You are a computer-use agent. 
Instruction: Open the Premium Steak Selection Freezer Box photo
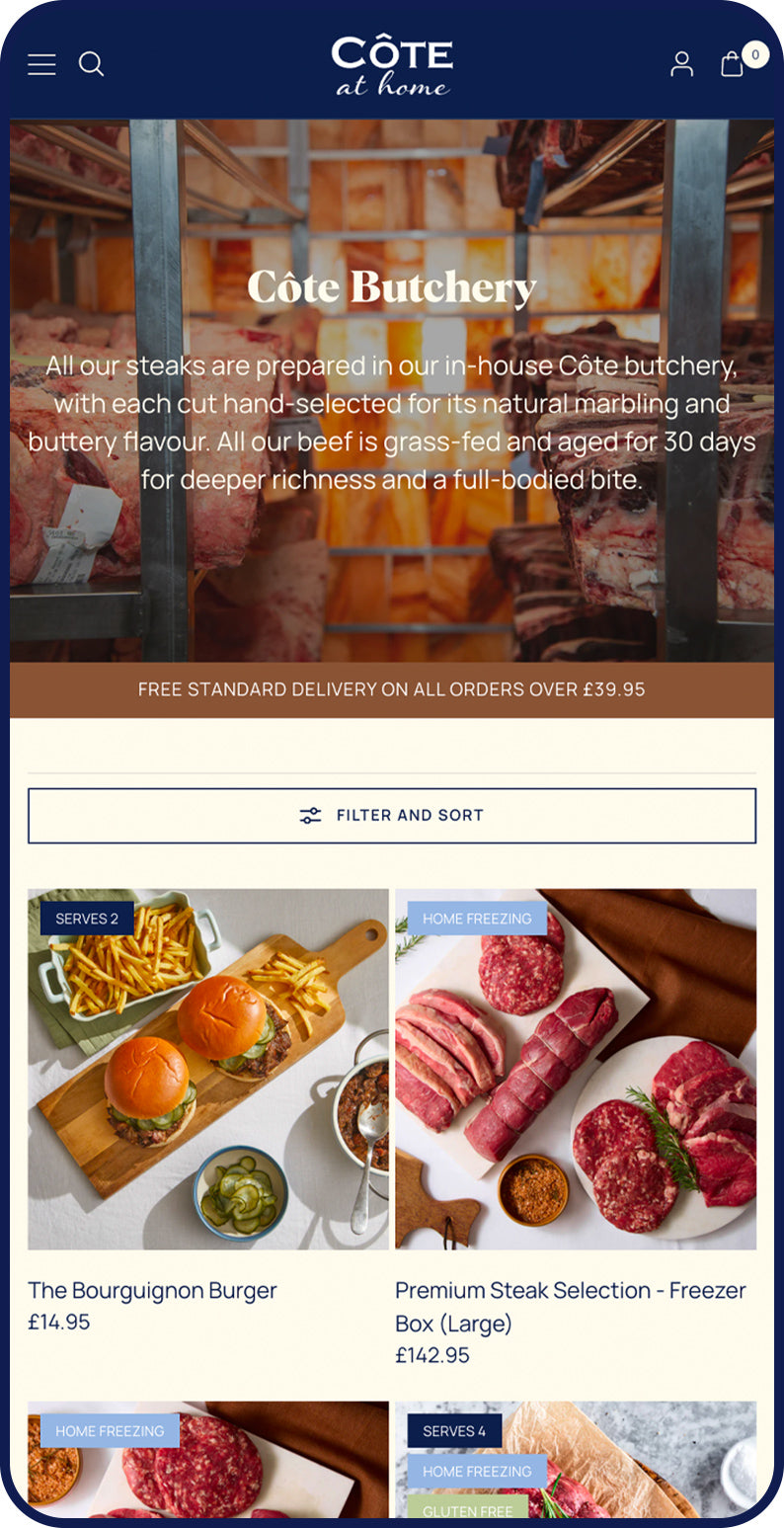(x=576, y=1069)
